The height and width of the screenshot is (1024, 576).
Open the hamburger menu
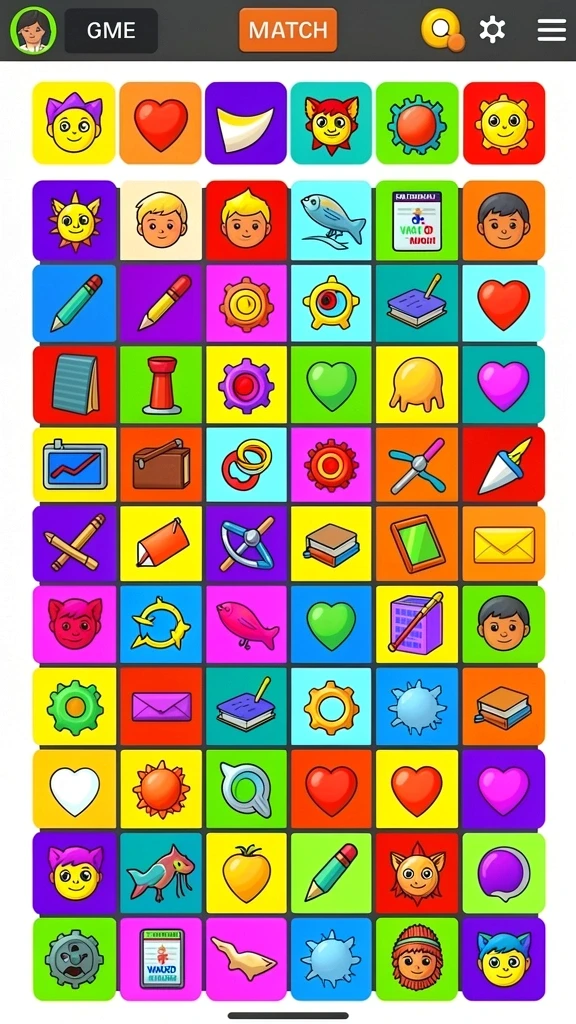(x=551, y=30)
